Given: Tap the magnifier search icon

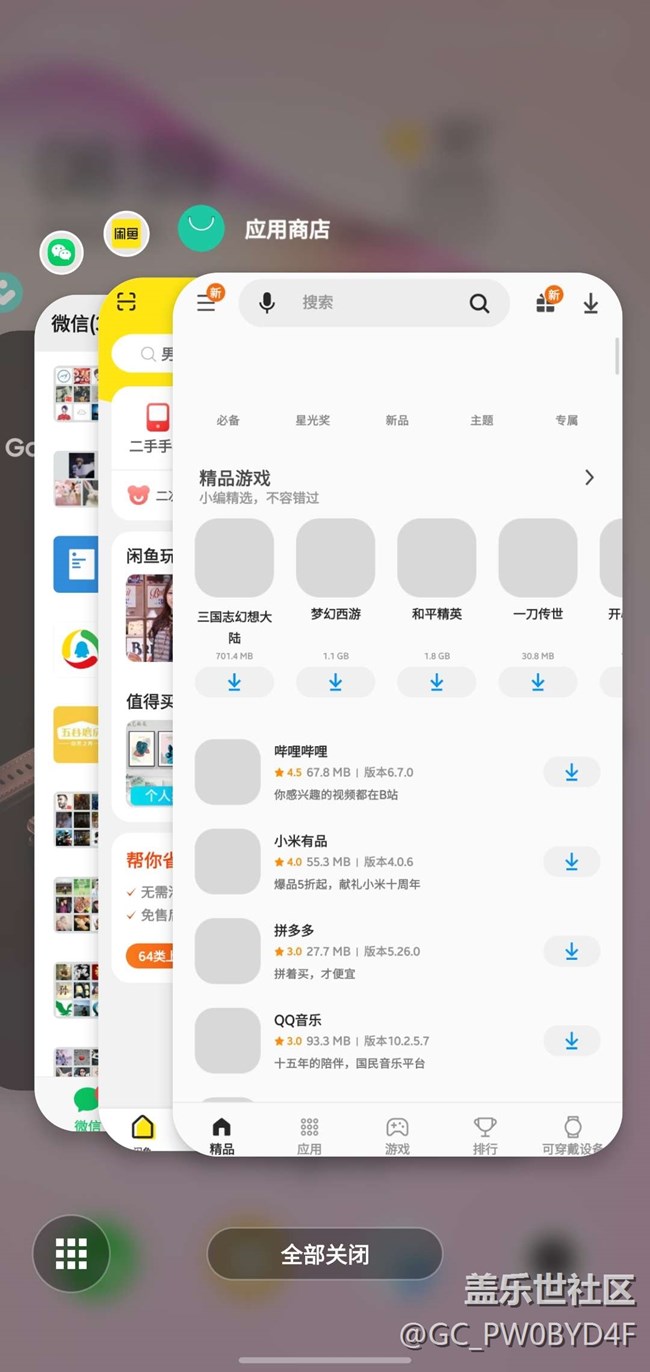Looking at the screenshot, I should point(479,303).
